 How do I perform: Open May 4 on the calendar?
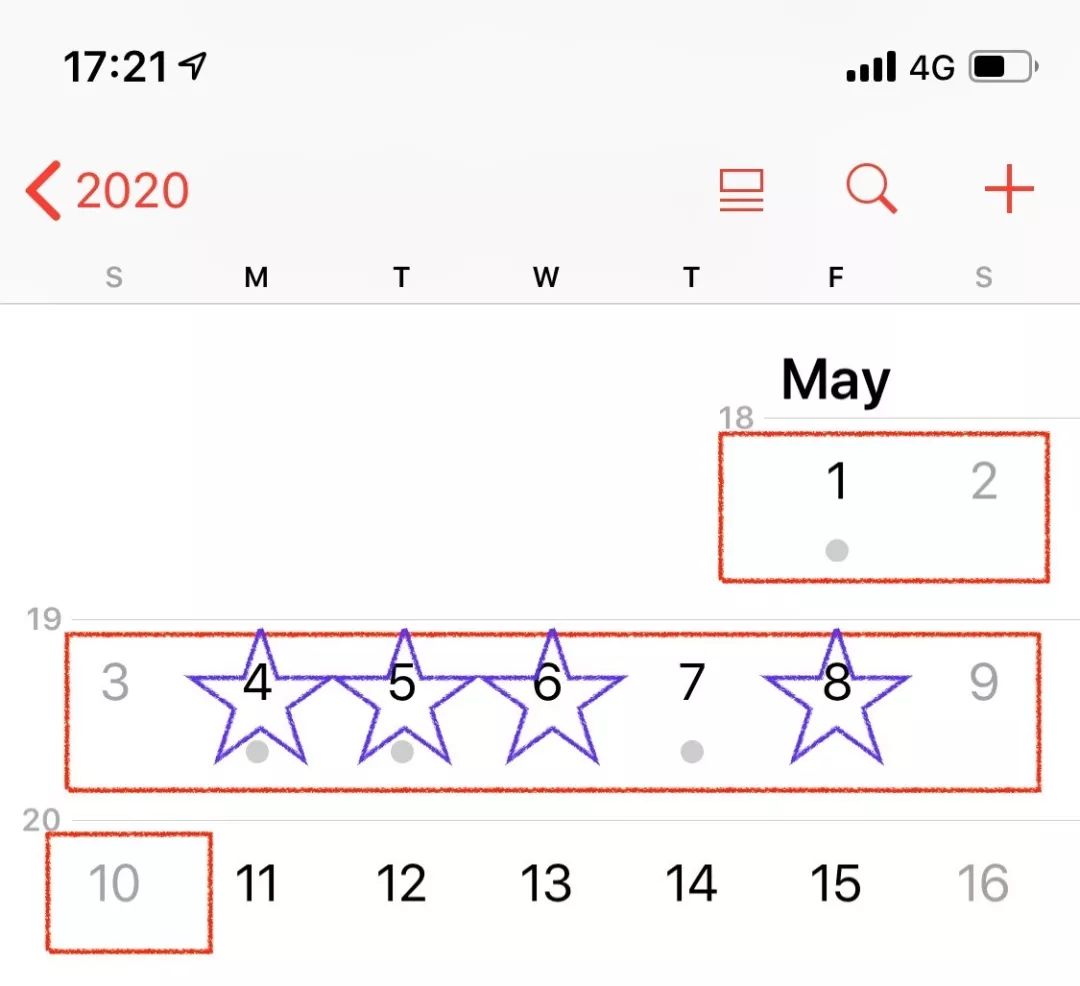click(x=257, y=683)
